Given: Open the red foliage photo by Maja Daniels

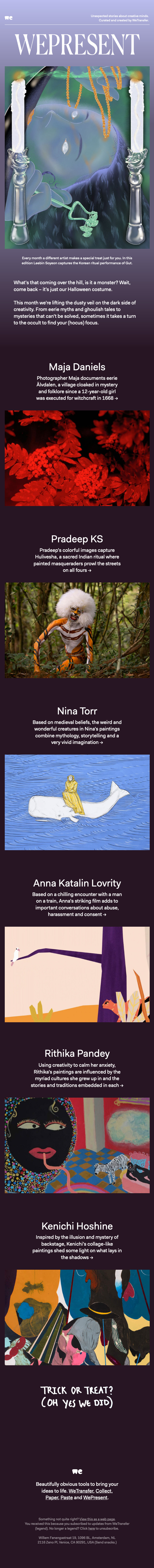Looking at the screenshot, I should point(77,458).
